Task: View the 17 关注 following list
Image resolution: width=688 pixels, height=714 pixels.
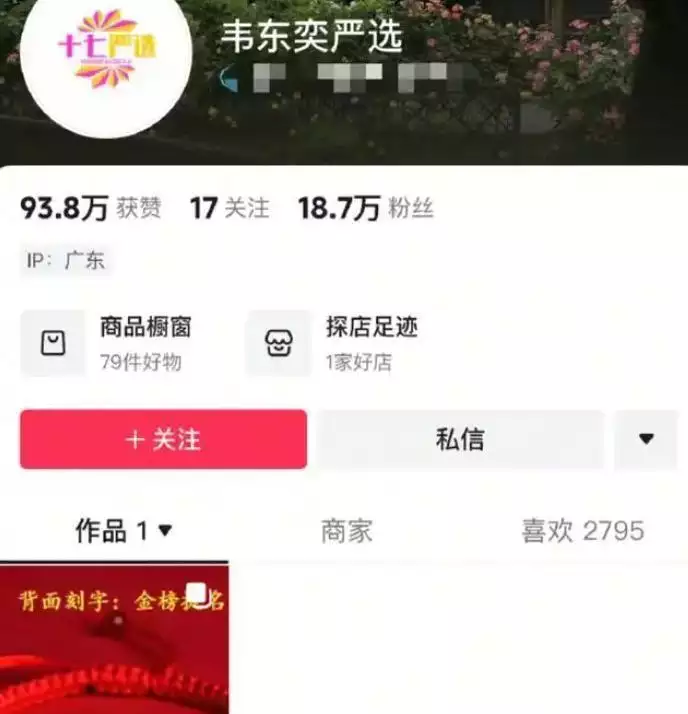Action: tap(230, 208)
